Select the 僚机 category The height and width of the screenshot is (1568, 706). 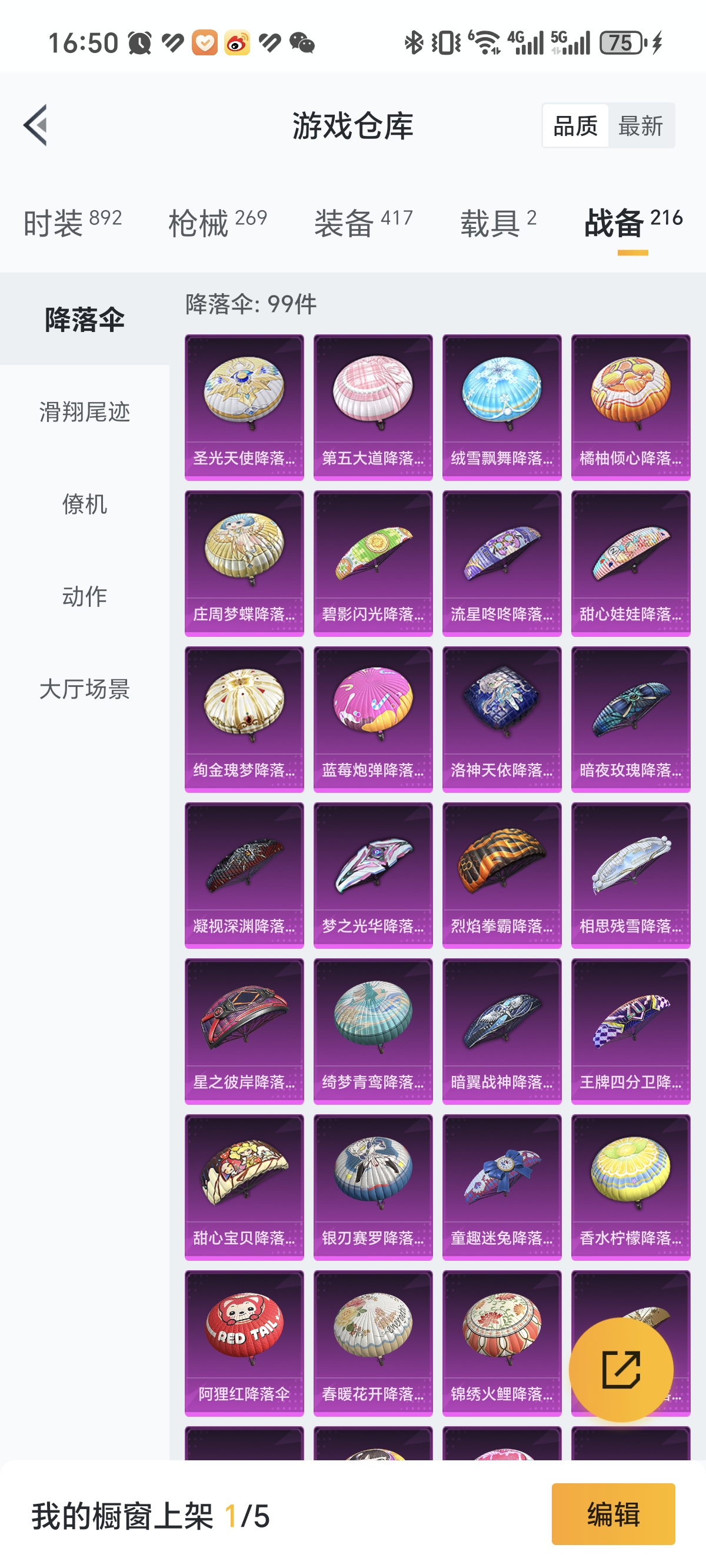[x=85, y=504]
